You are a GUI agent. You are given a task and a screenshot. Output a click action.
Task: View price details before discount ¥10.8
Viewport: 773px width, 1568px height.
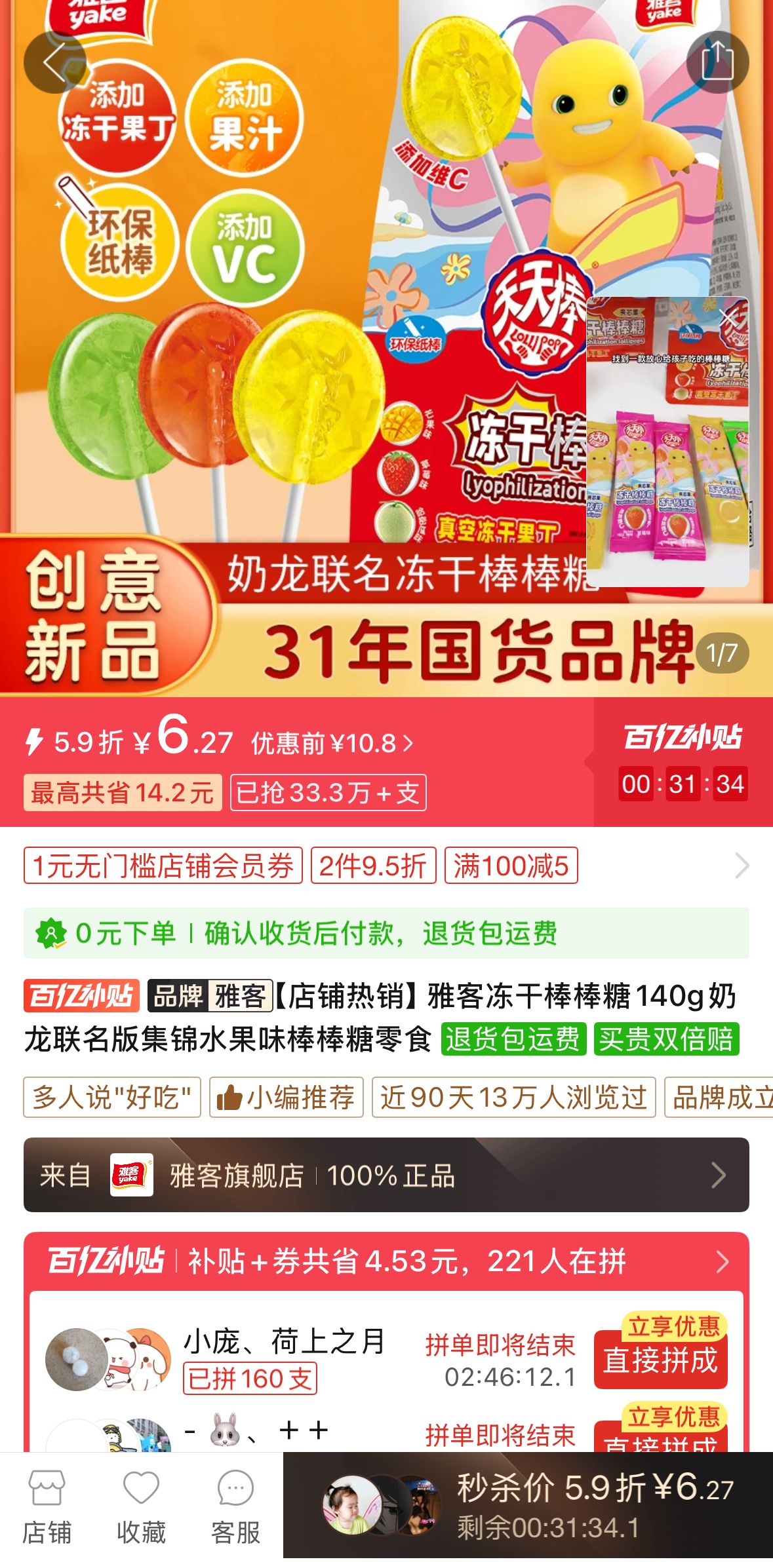332,743
